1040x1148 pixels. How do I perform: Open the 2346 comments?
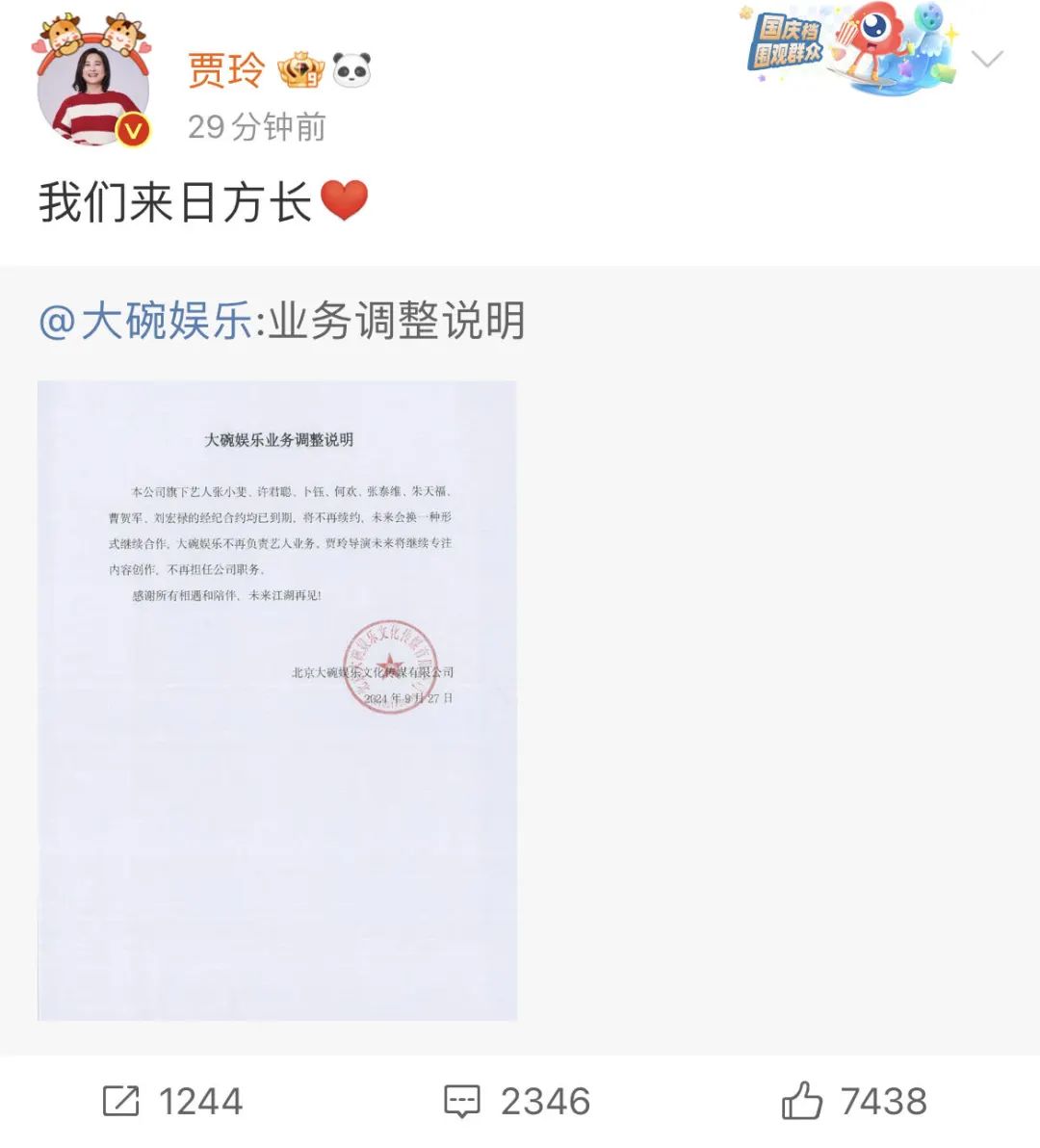(x=517, y=1101)
